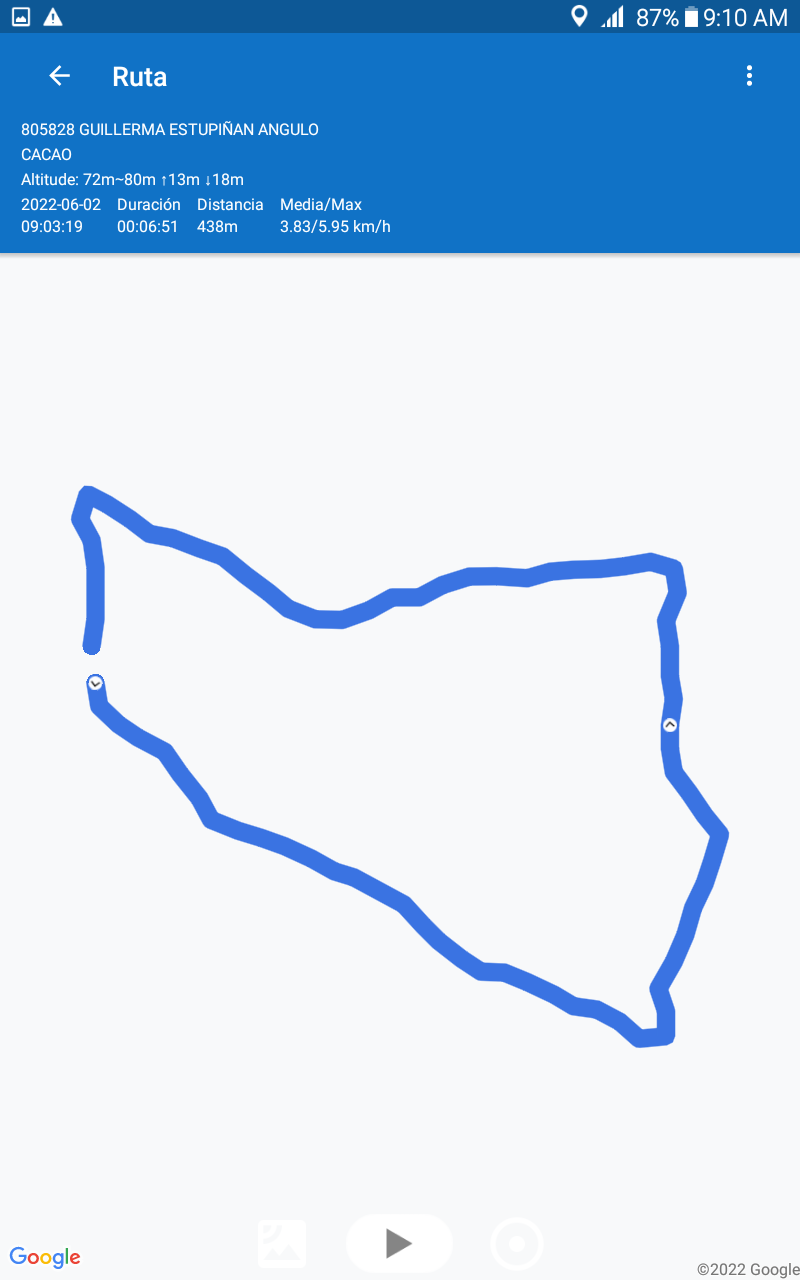Open the three-dot overflow menu

(749, 76)
